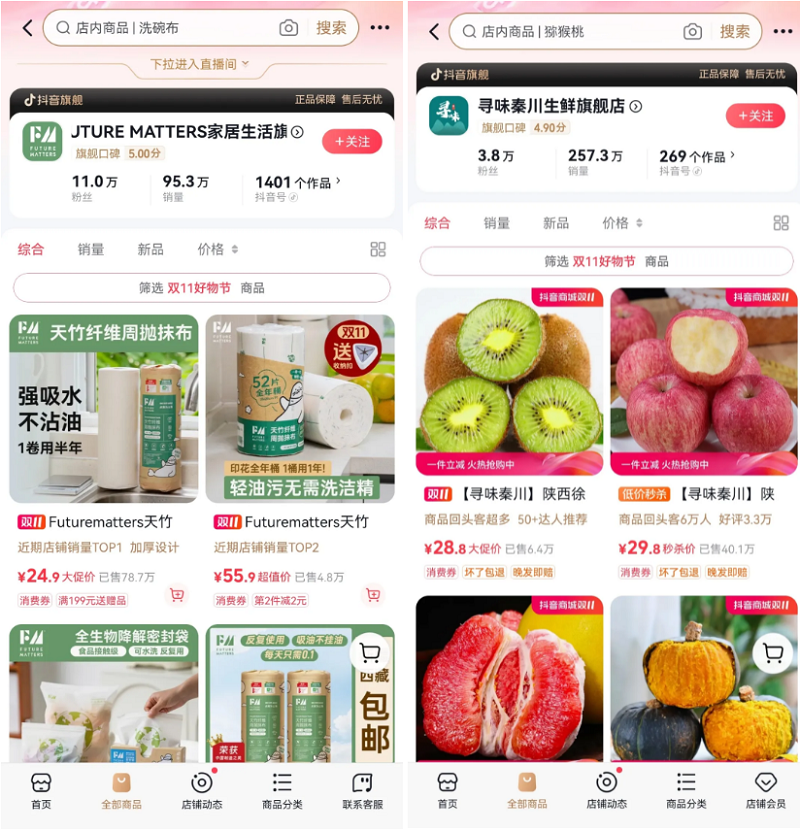Open the 陕西徐 kiwi product at ¥28.8

(509, 380)
